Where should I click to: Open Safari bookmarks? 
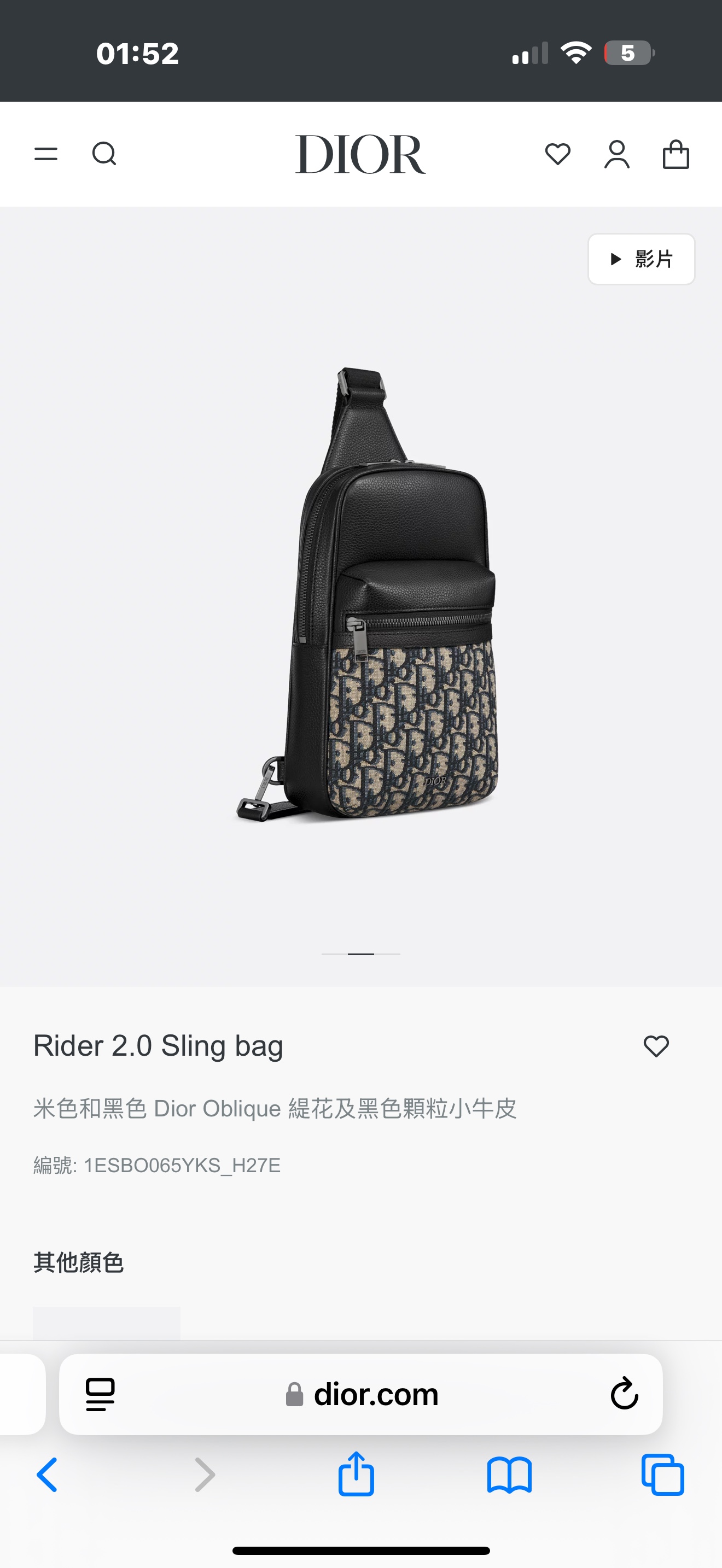click(x=510, y=1475)
